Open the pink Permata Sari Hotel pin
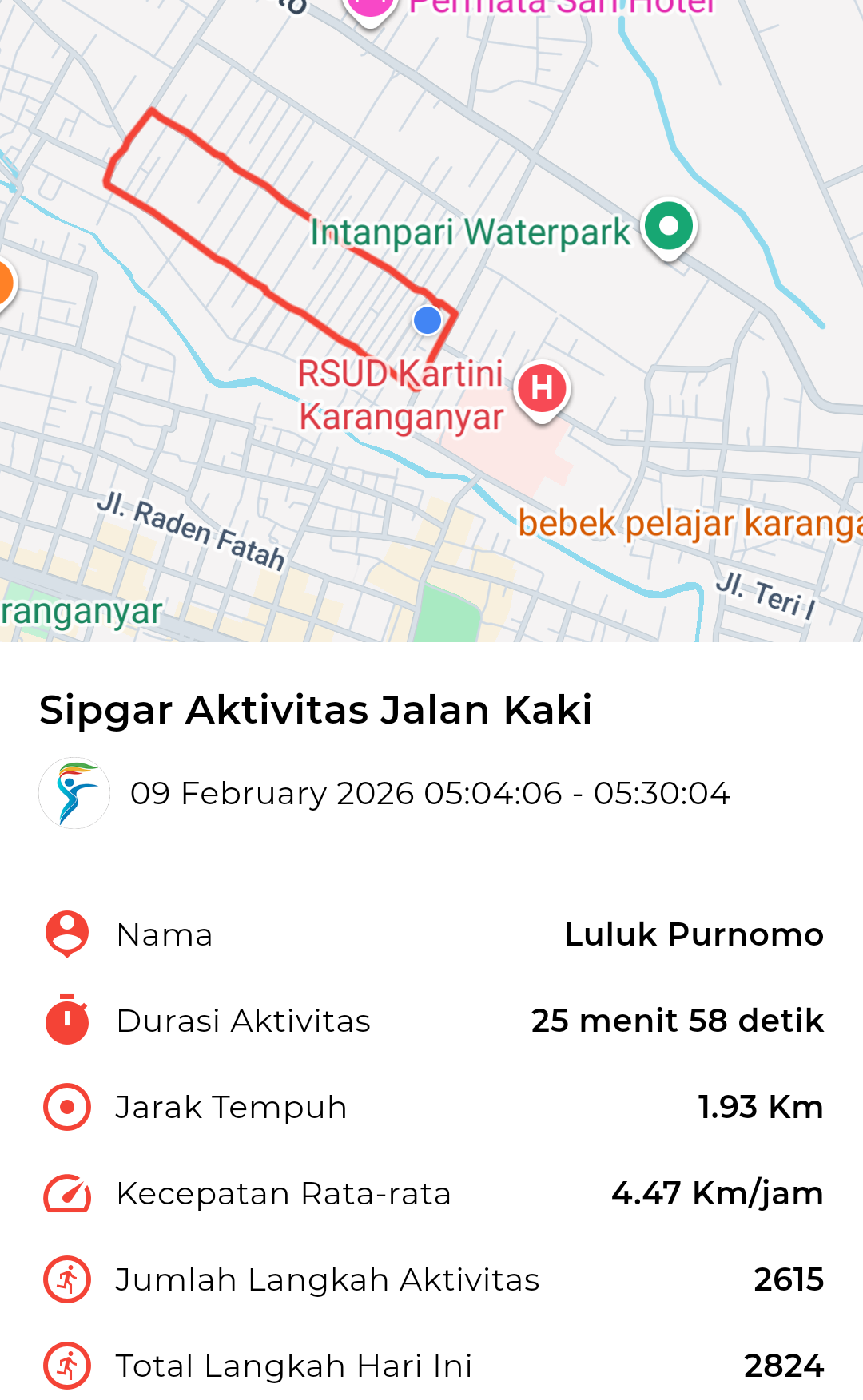This screenshot has height=1400, width=863. click(x=370, y=8)
